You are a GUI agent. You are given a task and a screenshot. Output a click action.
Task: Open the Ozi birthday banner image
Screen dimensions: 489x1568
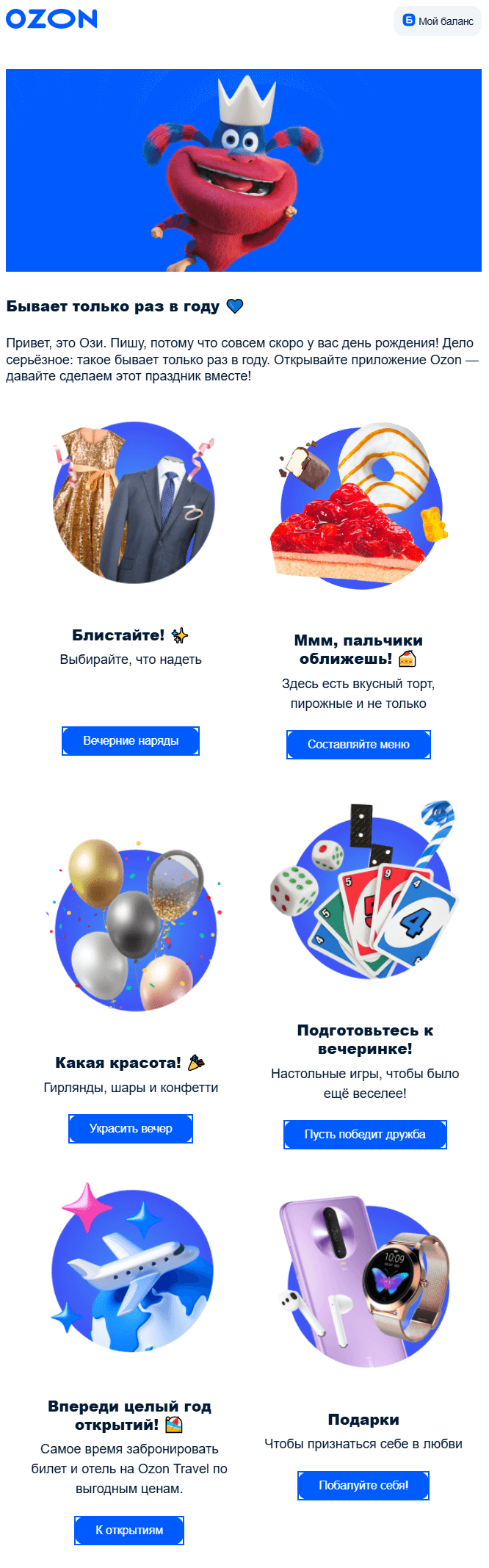[x=244, y=170]
